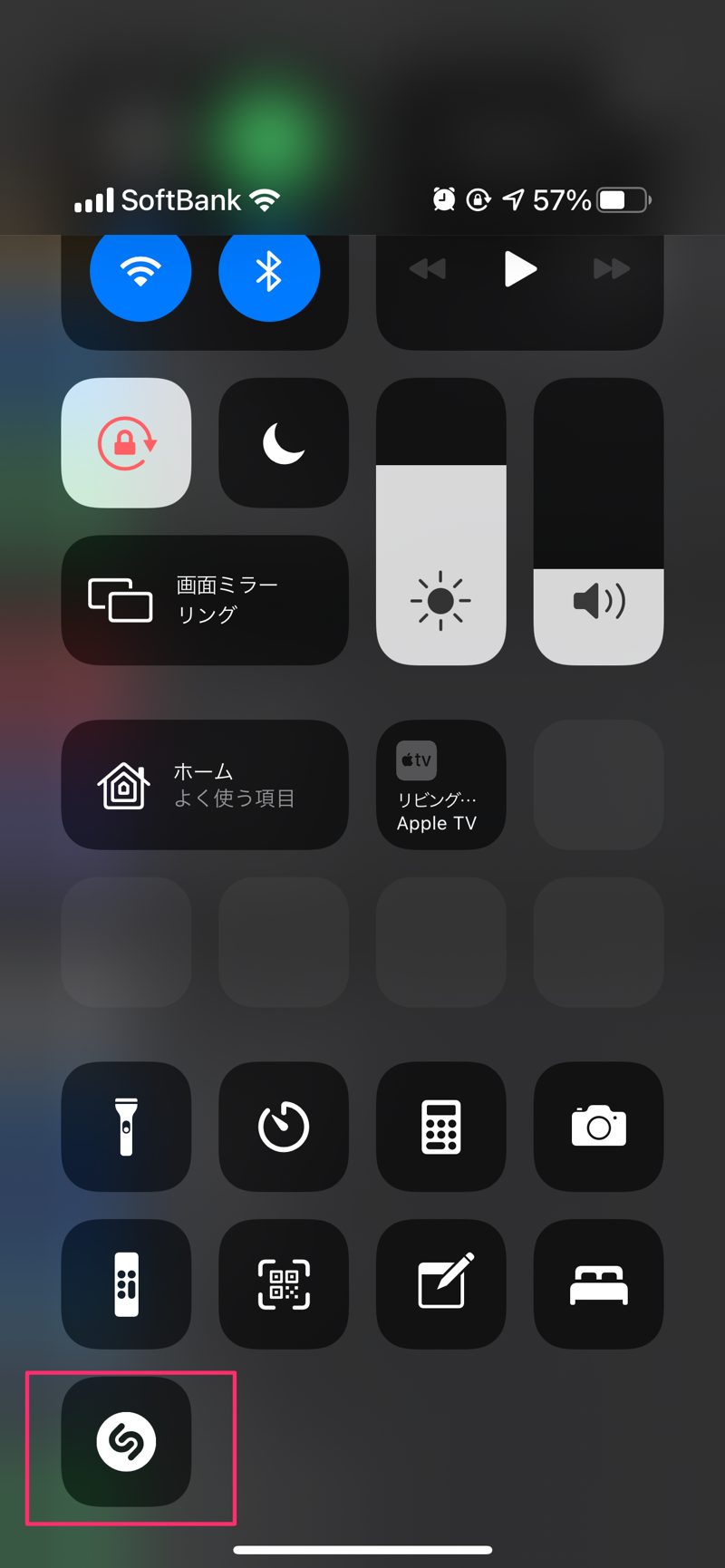725x1568 pixels.
Task: Turn off Bluetooth
Action: (x=269, y=272)
